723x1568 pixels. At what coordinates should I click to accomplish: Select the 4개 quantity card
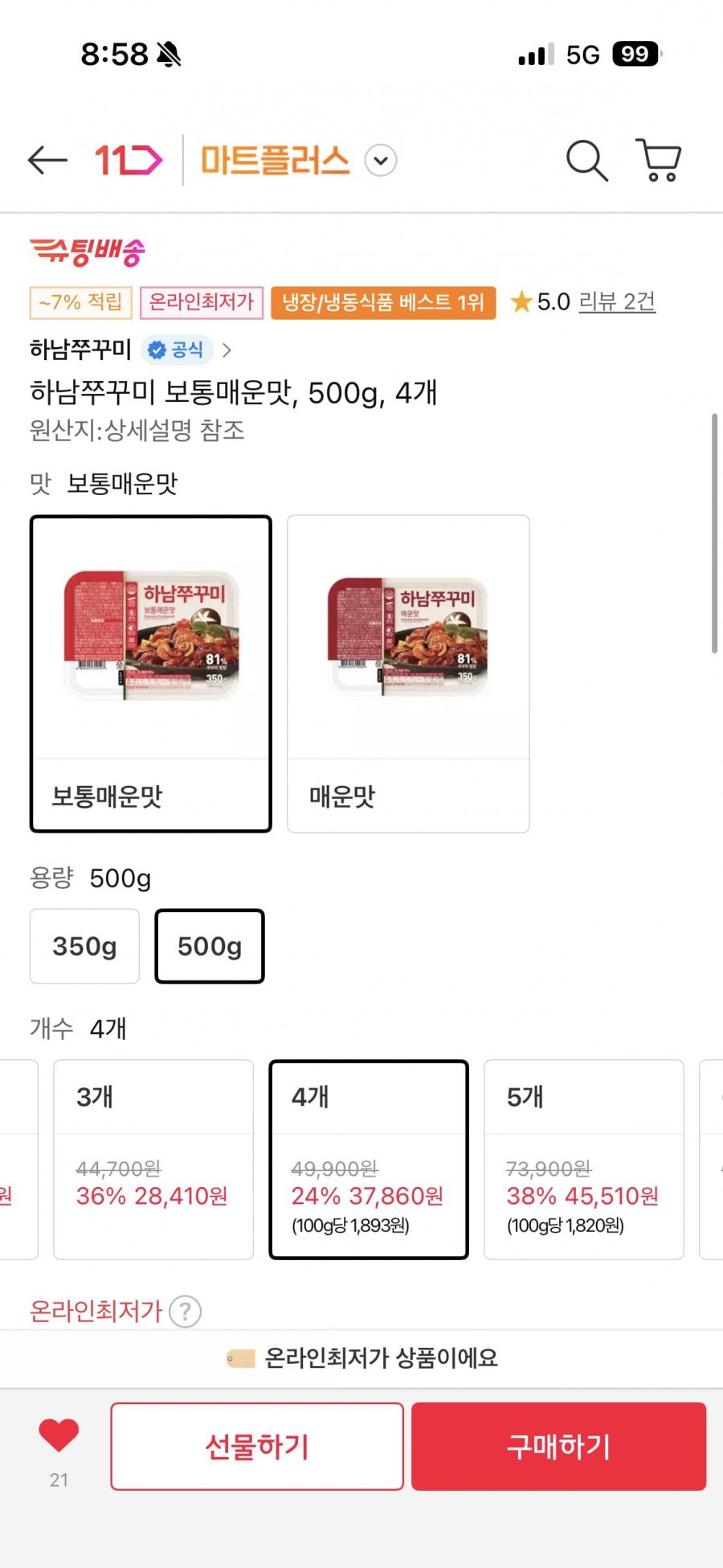(x=369, y=1159)
